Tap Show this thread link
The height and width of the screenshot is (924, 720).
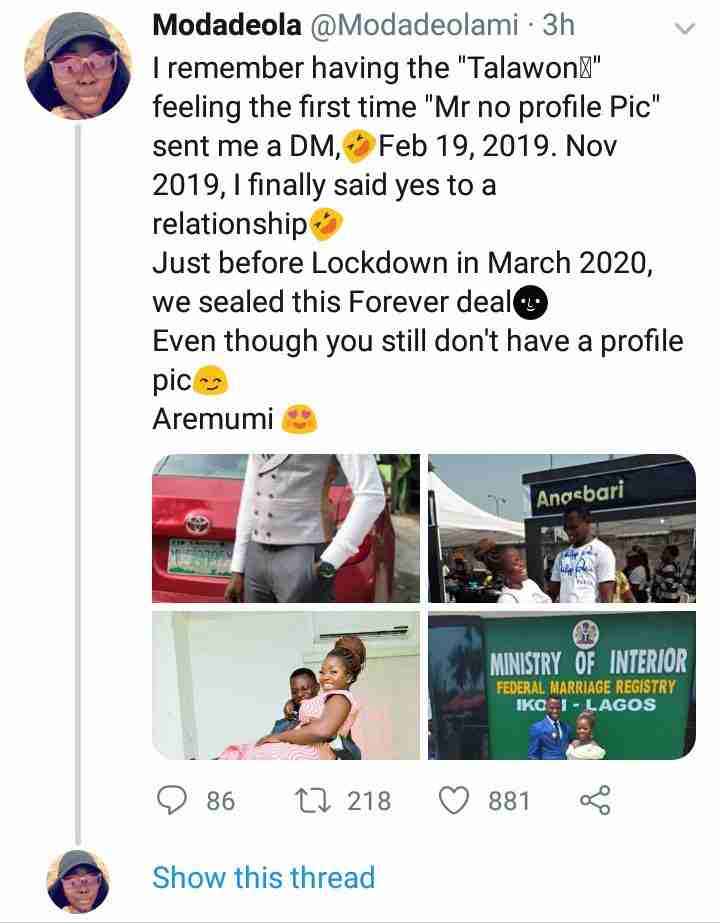pos(264,877)
